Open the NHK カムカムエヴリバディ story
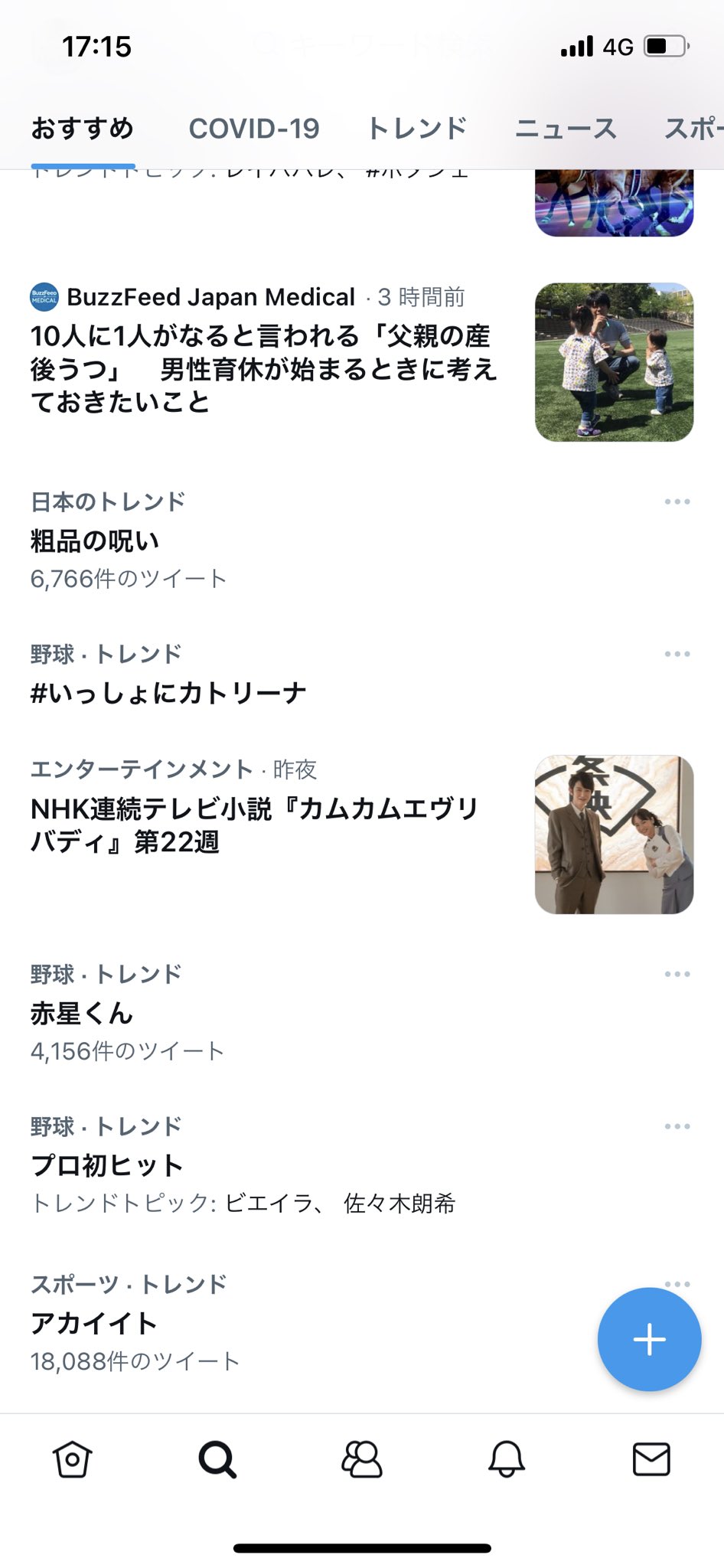This screenshot has width=724, height=1568. (x=362, y=835)
